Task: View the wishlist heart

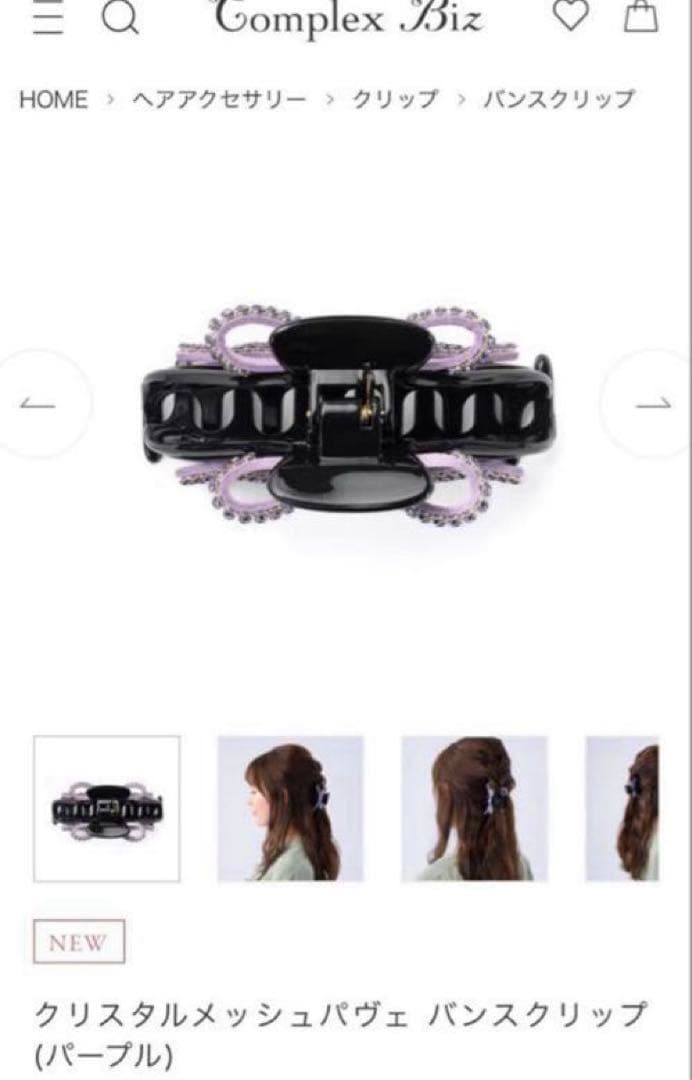Action: [571, 16]
